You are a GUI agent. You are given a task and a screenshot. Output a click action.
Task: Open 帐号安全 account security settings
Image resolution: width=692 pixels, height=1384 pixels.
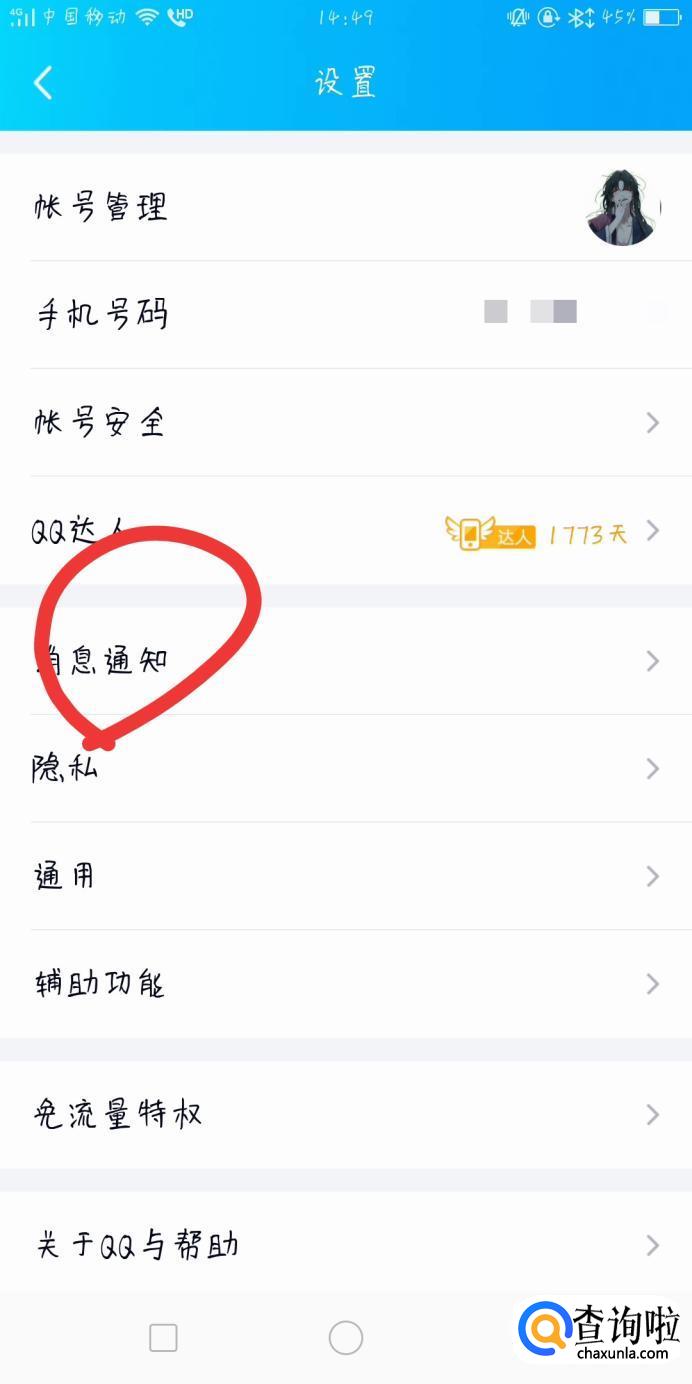click(x=345, y=422)
